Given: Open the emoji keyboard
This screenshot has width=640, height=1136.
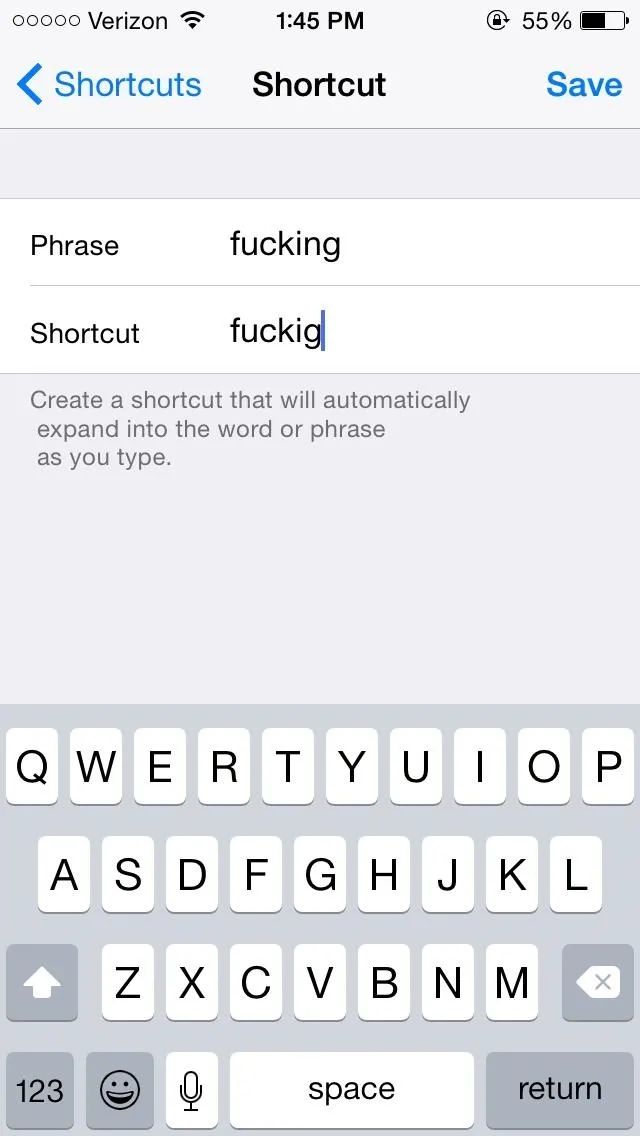Looking at the screenshot, I should [x=120, y=1090].
